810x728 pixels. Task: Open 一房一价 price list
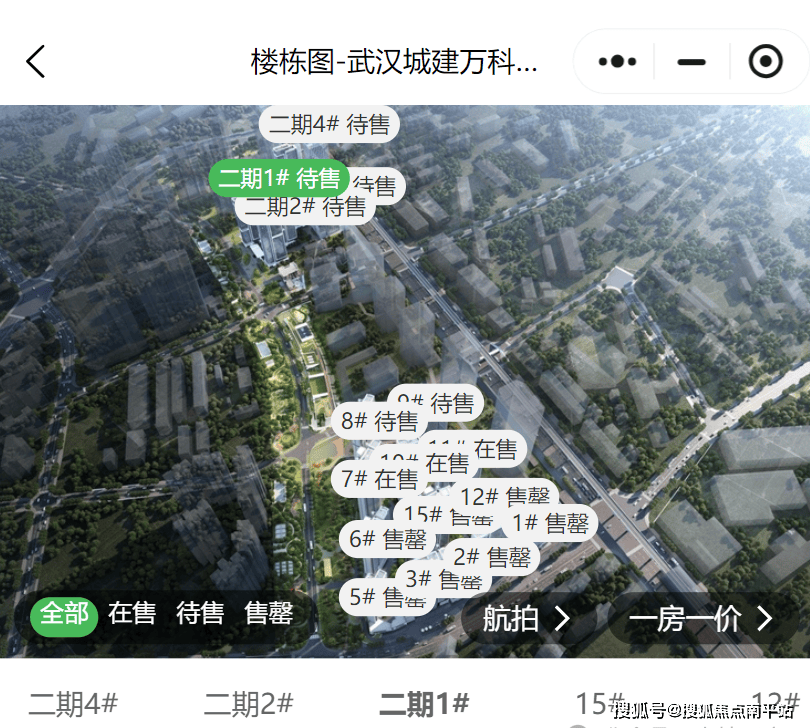(701, 619)
